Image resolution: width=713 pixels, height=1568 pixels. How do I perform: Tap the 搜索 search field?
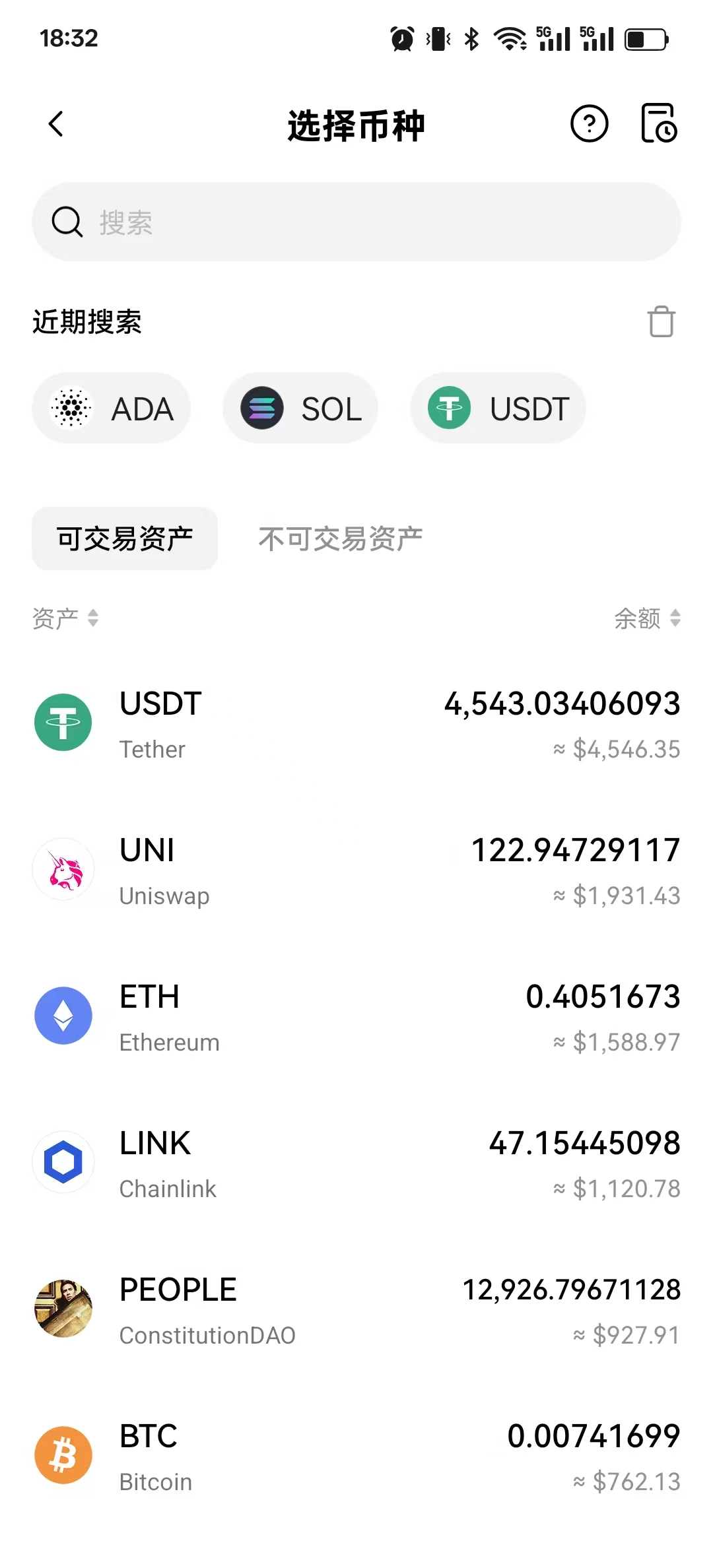point(356,222)
